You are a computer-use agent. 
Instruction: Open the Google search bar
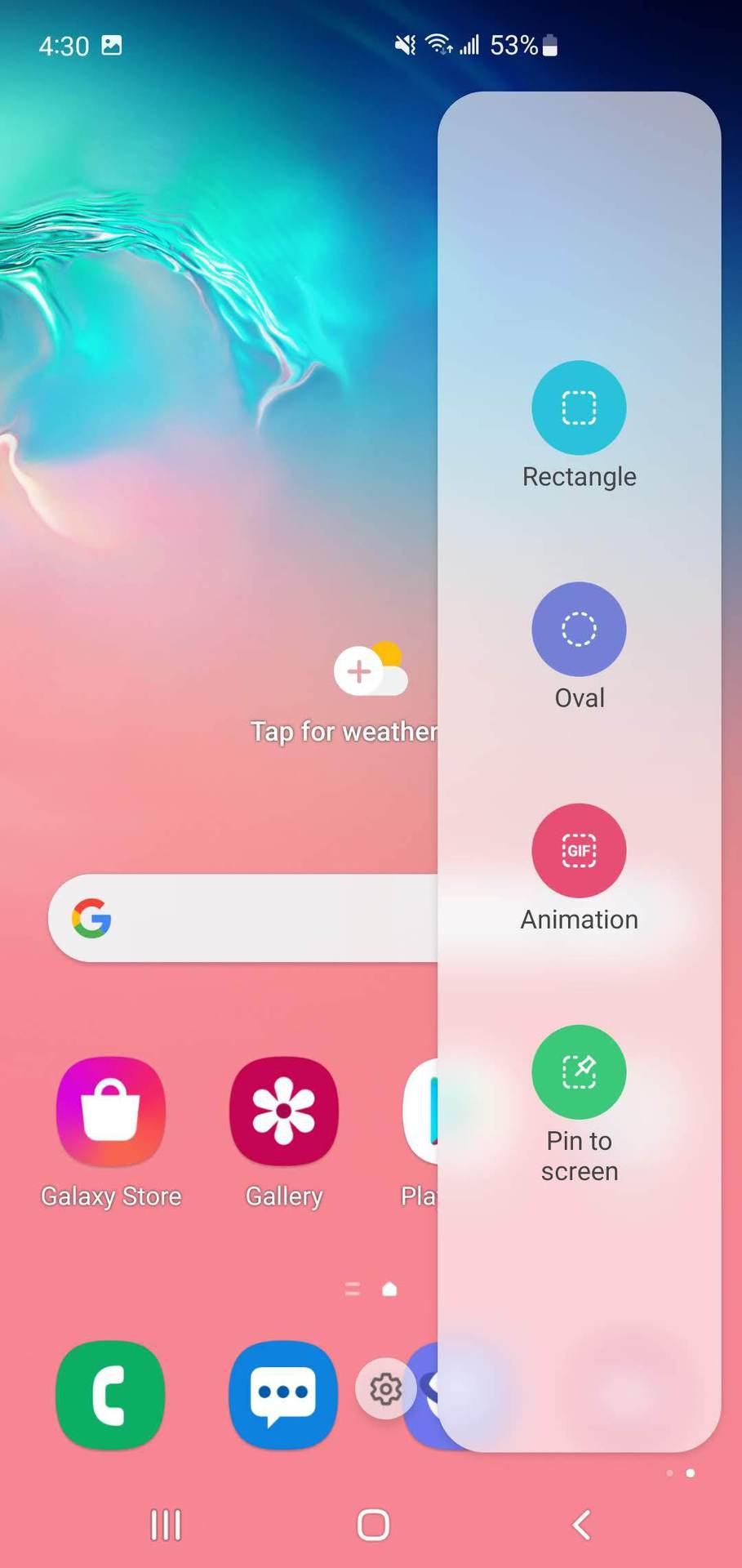[x=245, y=918]
